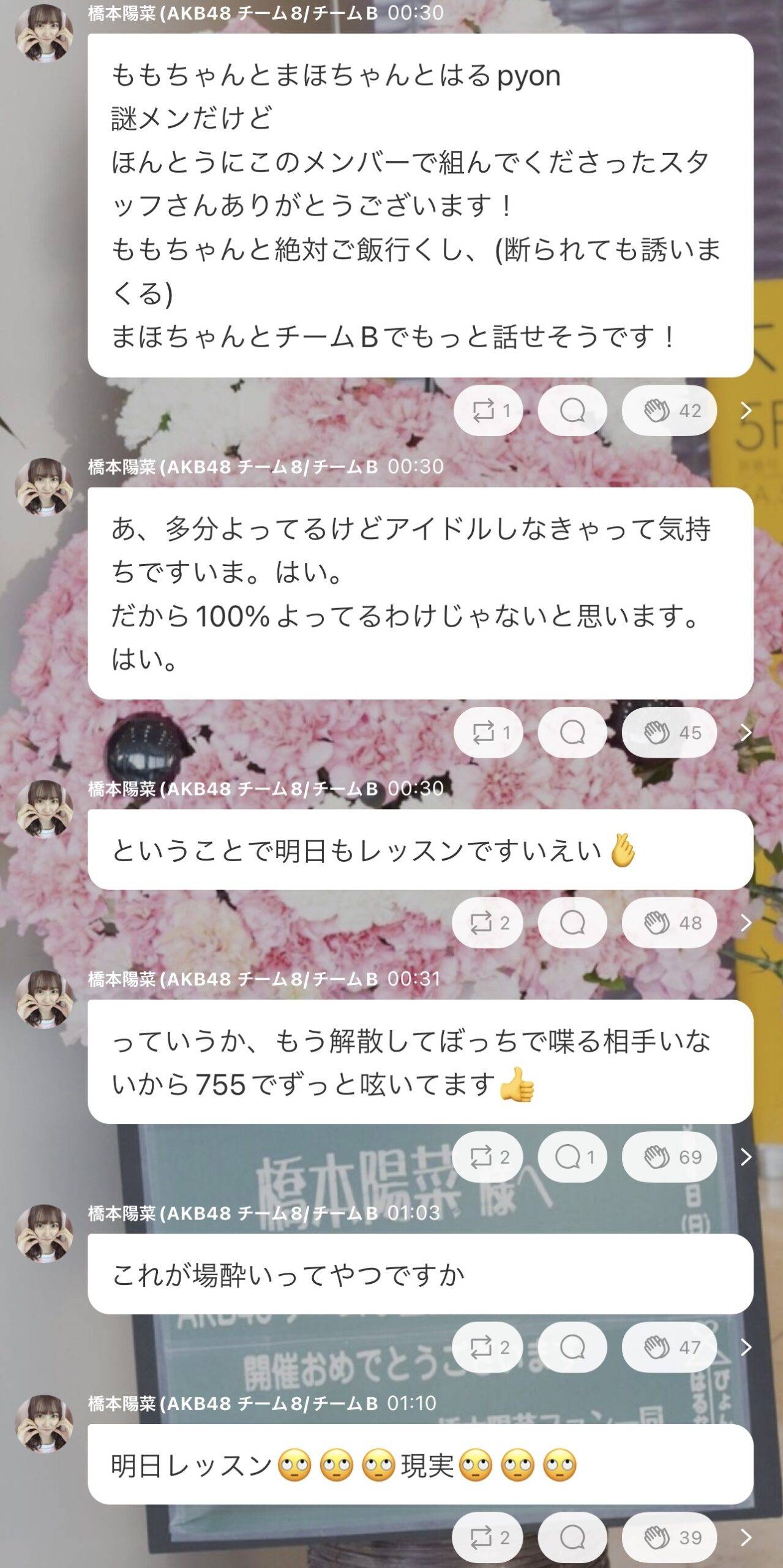Clap for the message with 39 claps
783x1568 pixels.
click(669, 1538)
